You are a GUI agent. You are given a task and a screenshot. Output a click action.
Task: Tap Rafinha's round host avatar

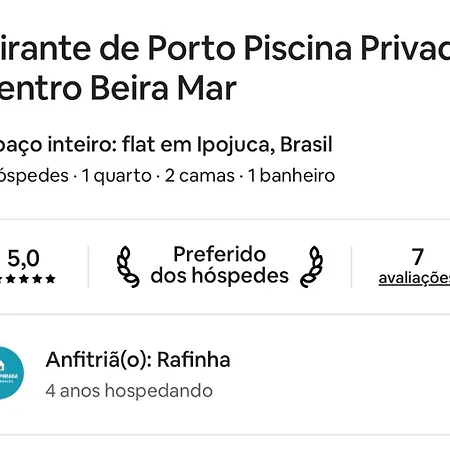pyautogui.click(x=11, y=373)
